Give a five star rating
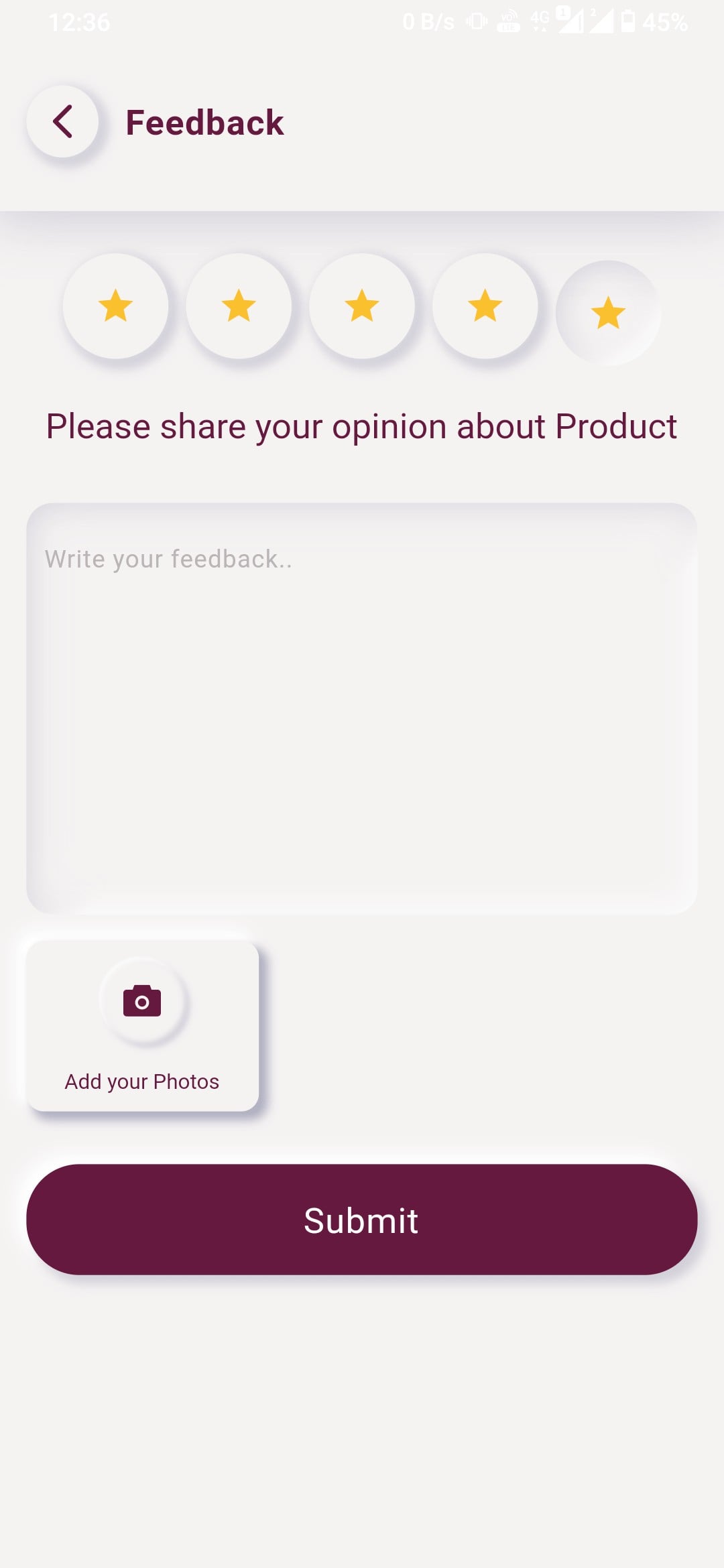 coord(608,312)
